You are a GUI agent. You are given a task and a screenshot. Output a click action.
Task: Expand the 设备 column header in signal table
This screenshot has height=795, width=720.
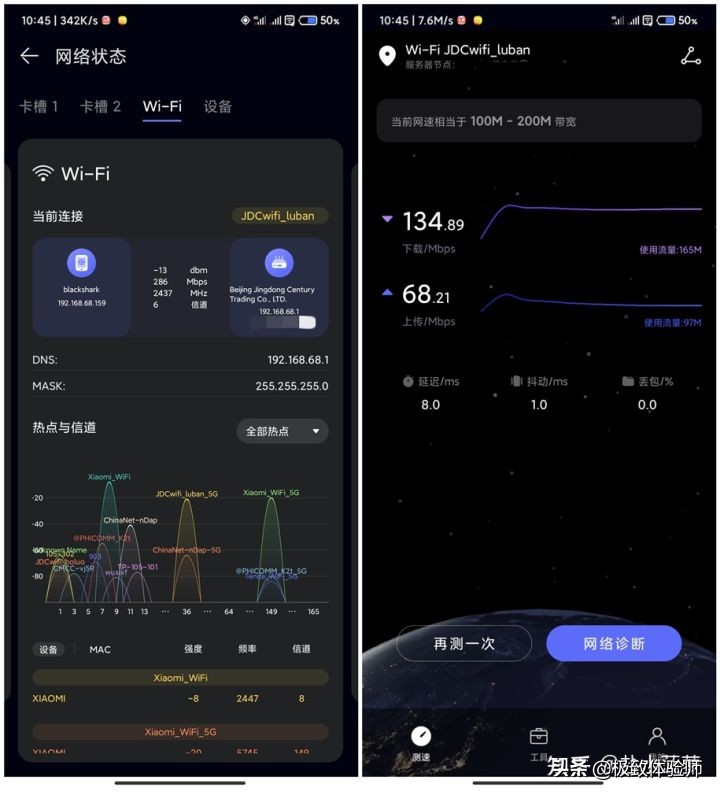point(48,649)
